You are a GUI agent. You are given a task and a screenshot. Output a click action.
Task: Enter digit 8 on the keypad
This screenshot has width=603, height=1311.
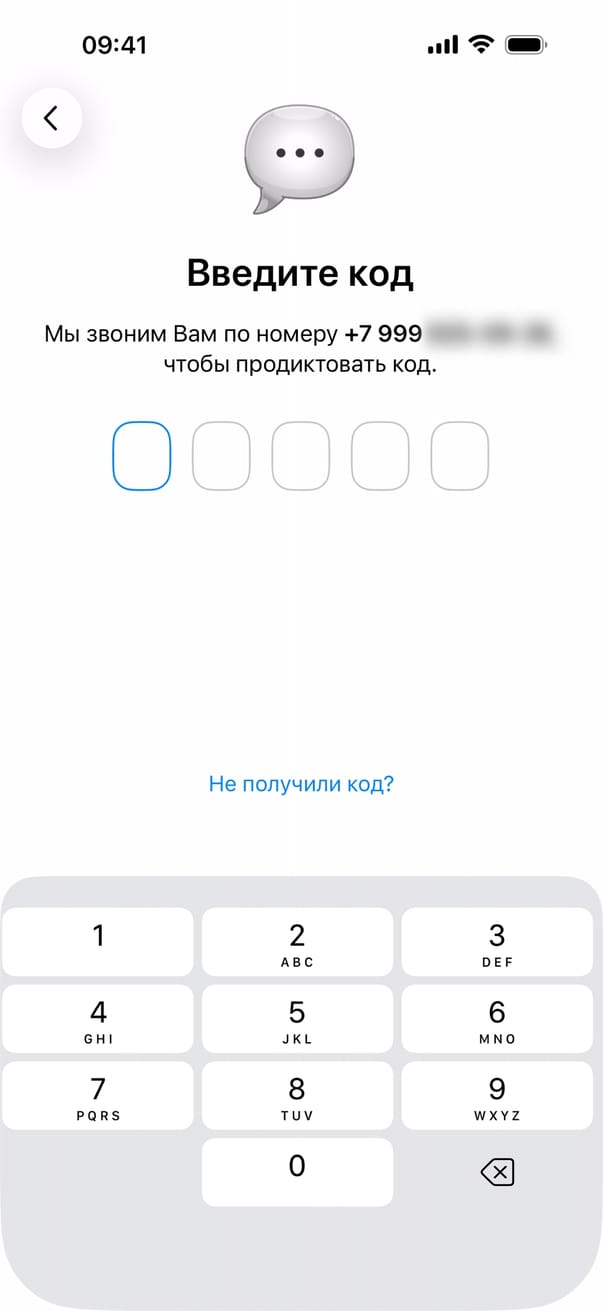point(297,1095)
